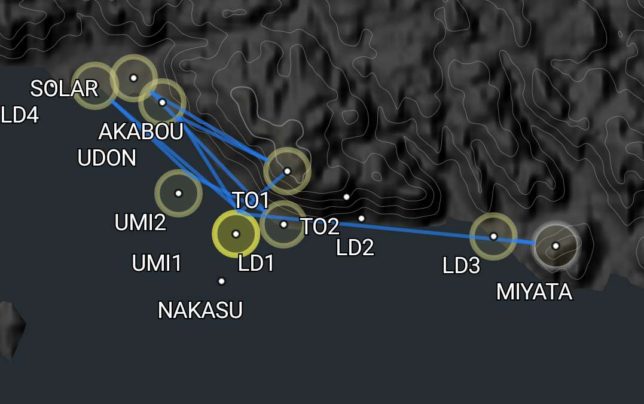Select the SOLAR waypoint marker
The height and width of the screenshot is (404, 644).
pyautogui.click(x=97, y=86)
